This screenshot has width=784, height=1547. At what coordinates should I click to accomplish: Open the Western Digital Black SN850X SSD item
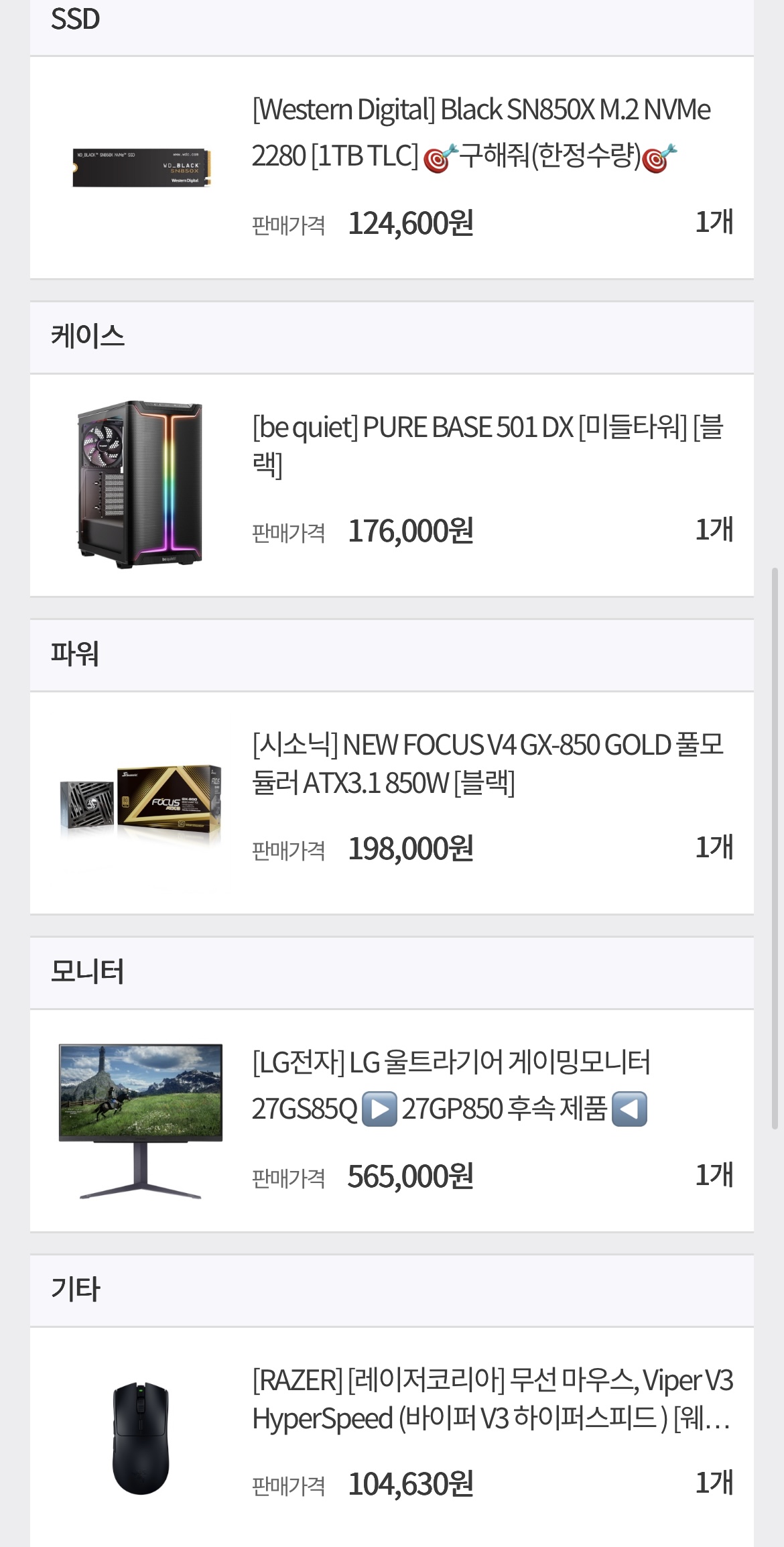point(480,132)
